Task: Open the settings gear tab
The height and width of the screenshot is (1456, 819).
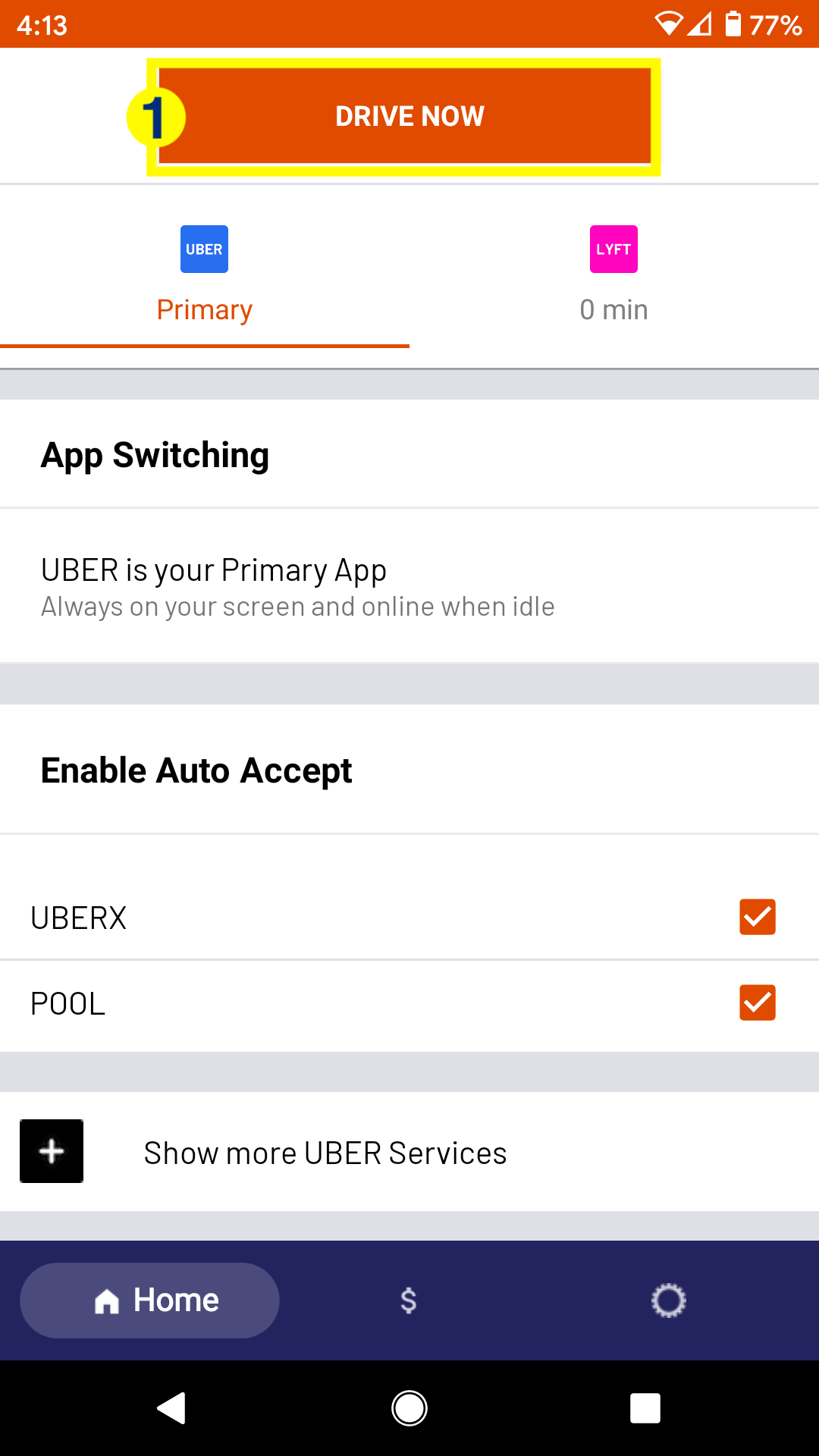Action: tap(669, 1301)
